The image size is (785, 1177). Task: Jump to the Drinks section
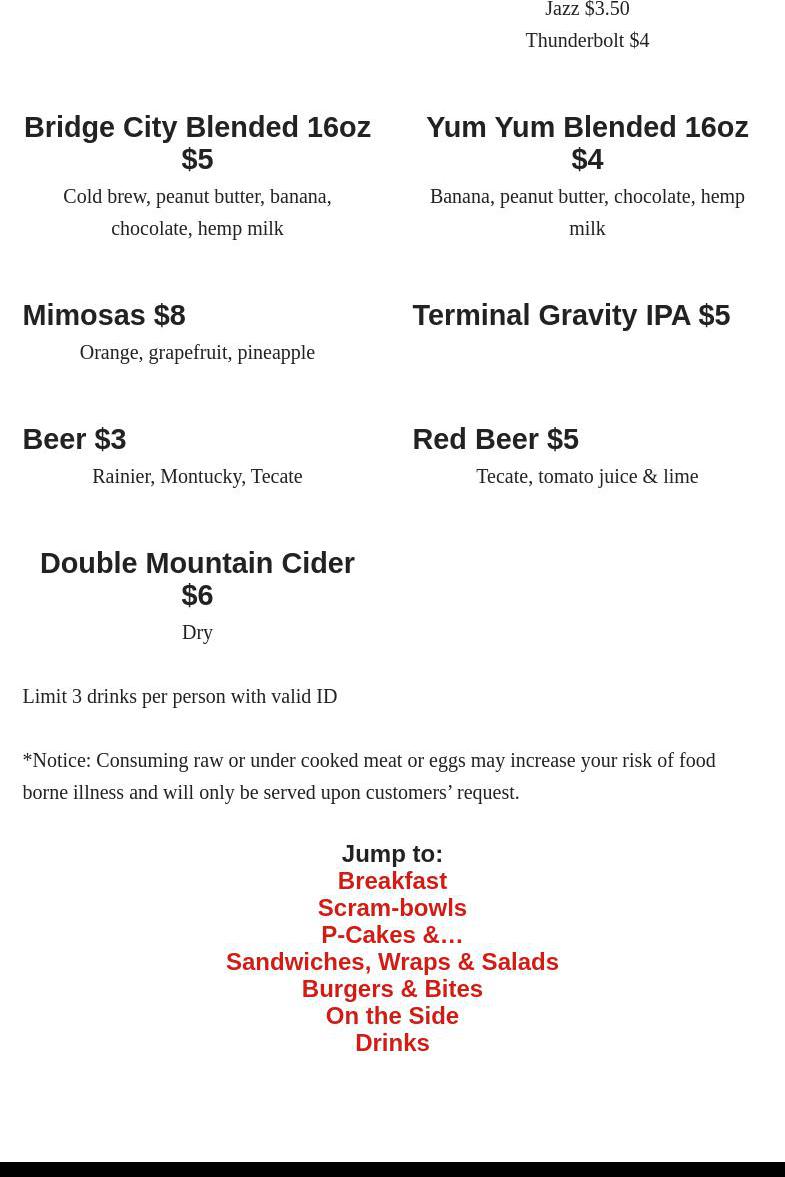[x=392, y=1043]
